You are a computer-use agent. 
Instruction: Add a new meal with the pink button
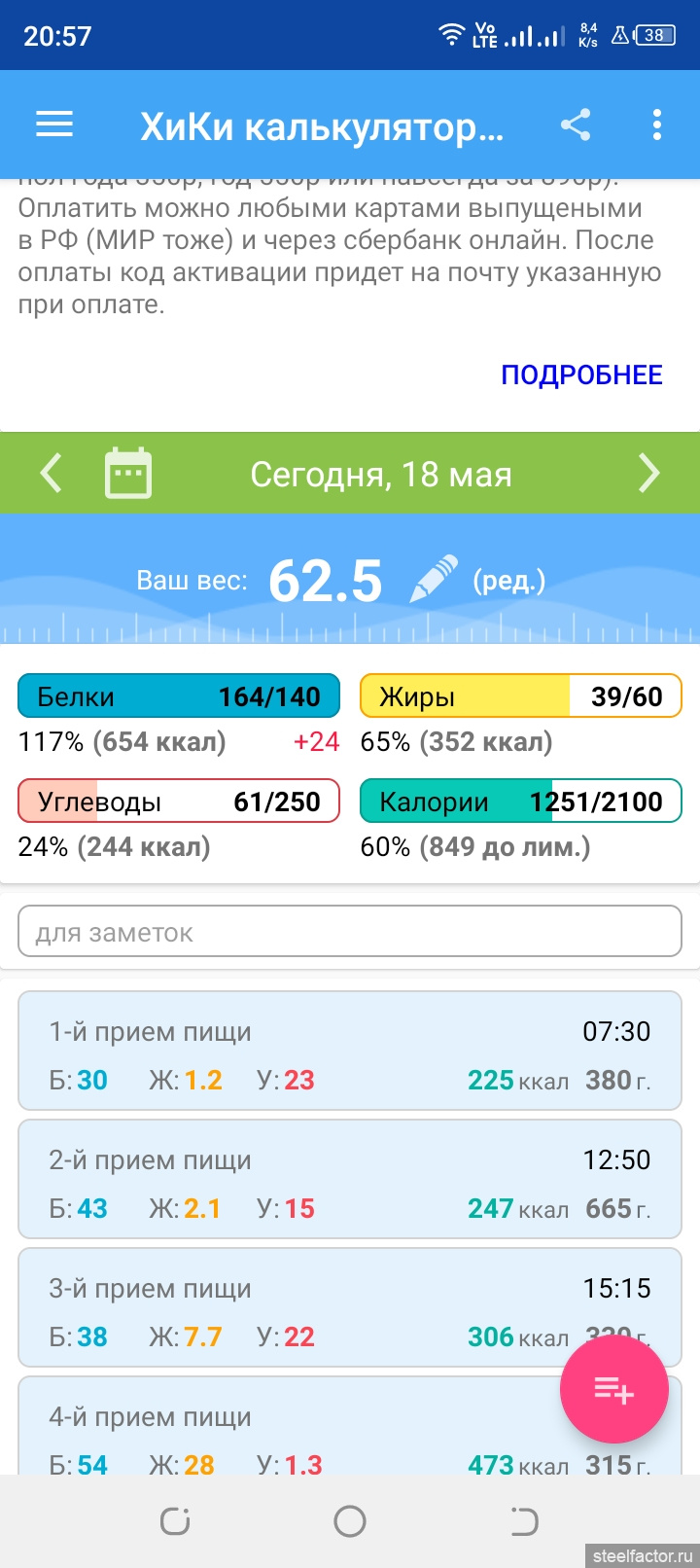point(613,1389)
